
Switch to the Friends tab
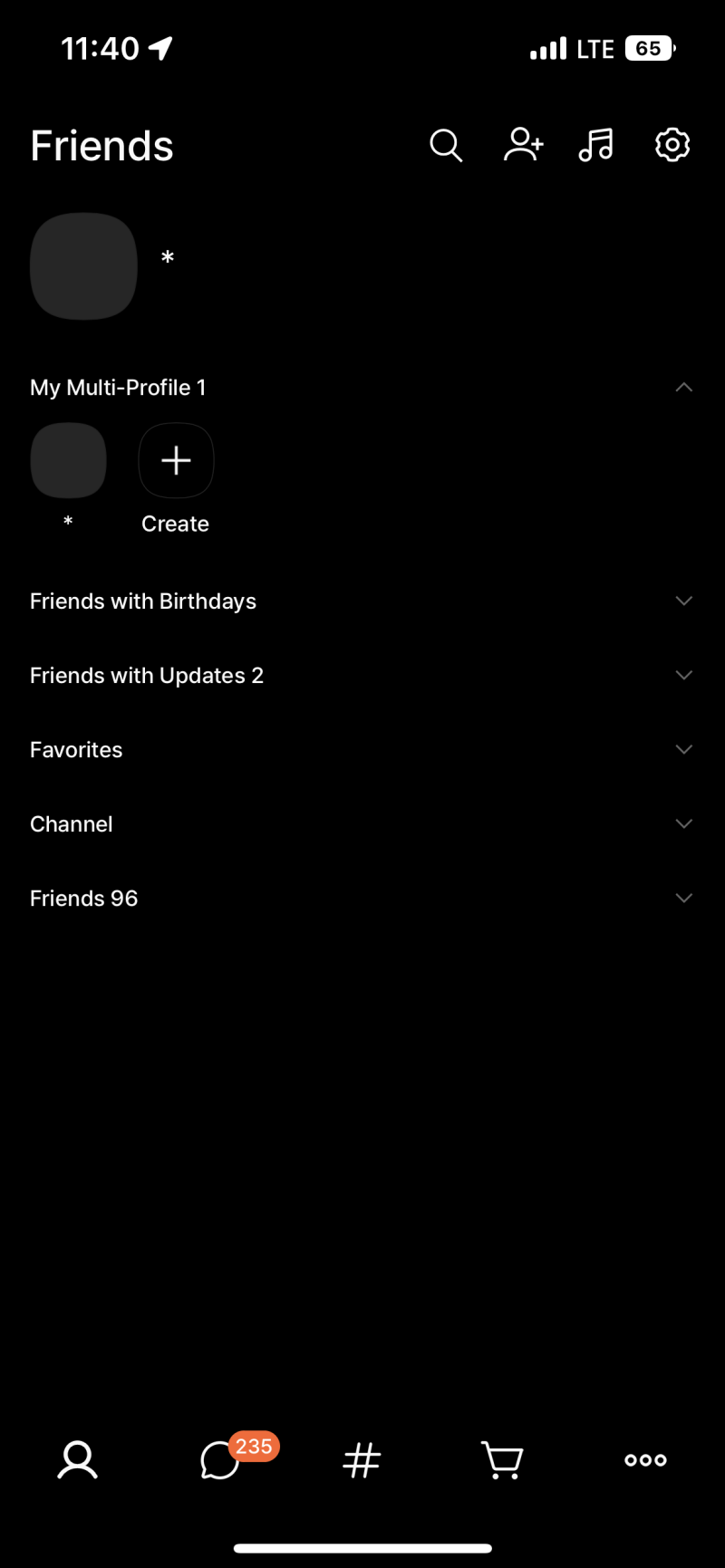point(78,1460)
